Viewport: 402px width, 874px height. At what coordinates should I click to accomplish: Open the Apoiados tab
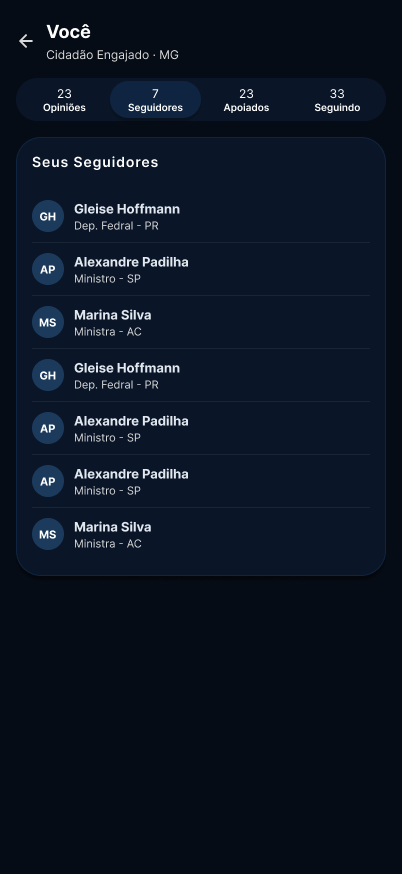tap(246, 100)
